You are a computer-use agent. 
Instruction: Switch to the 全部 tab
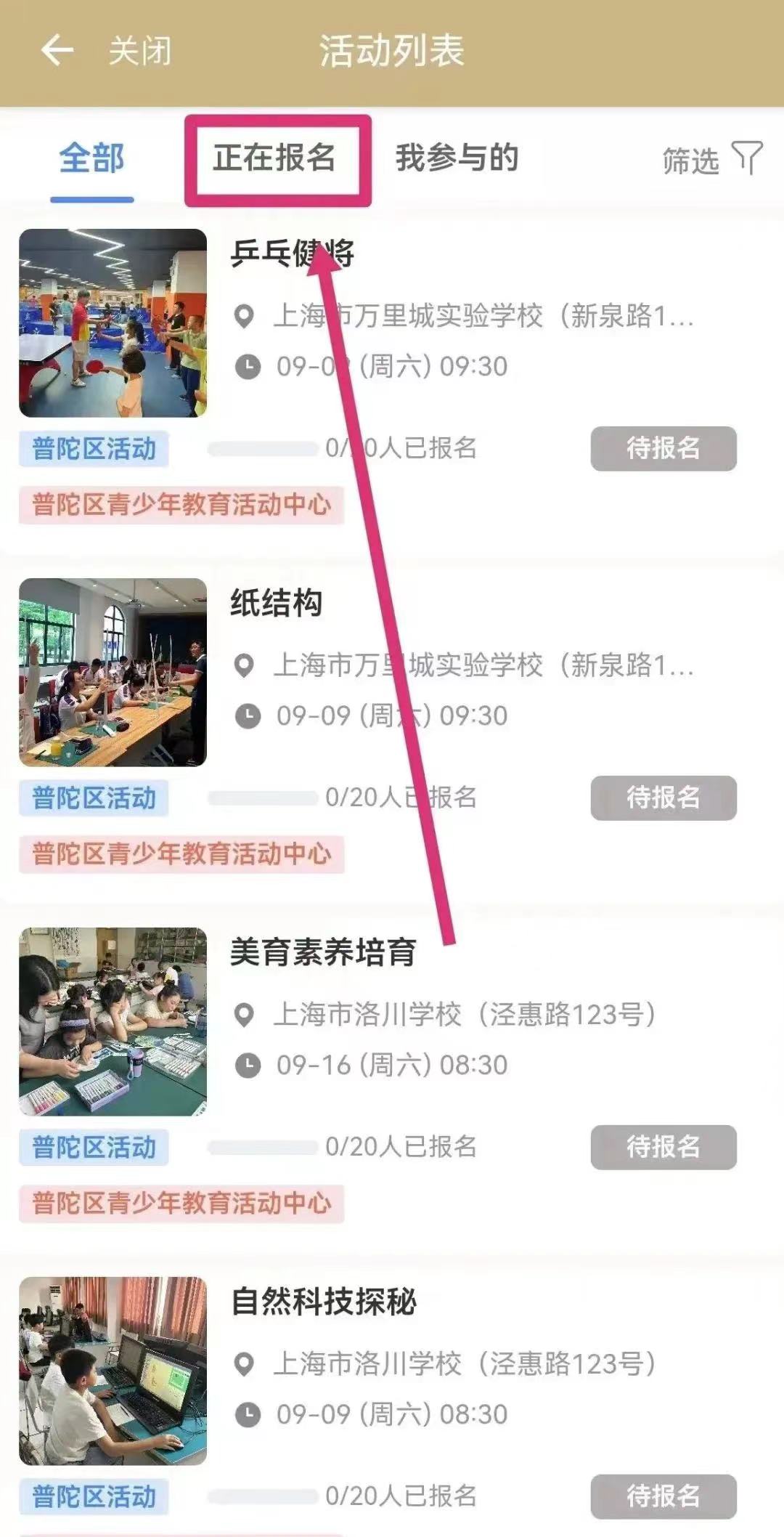click(x=91, y=158)
